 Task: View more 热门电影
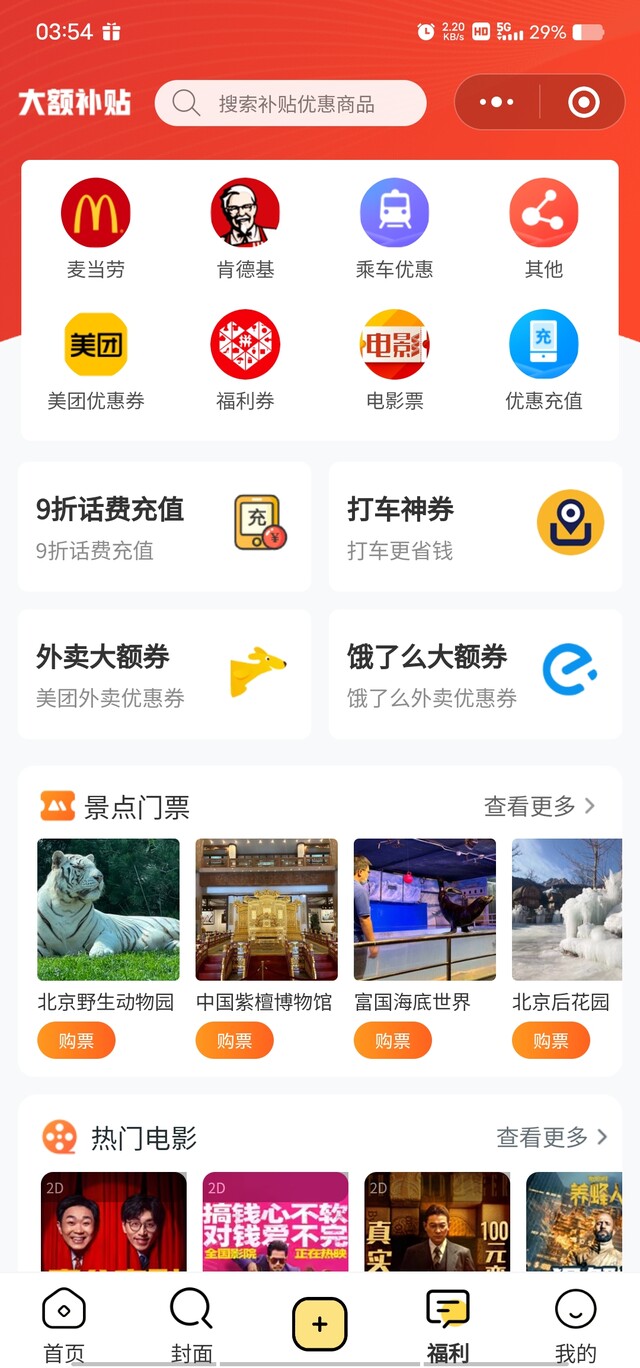pyautogui.click(x=551, y=1137)
